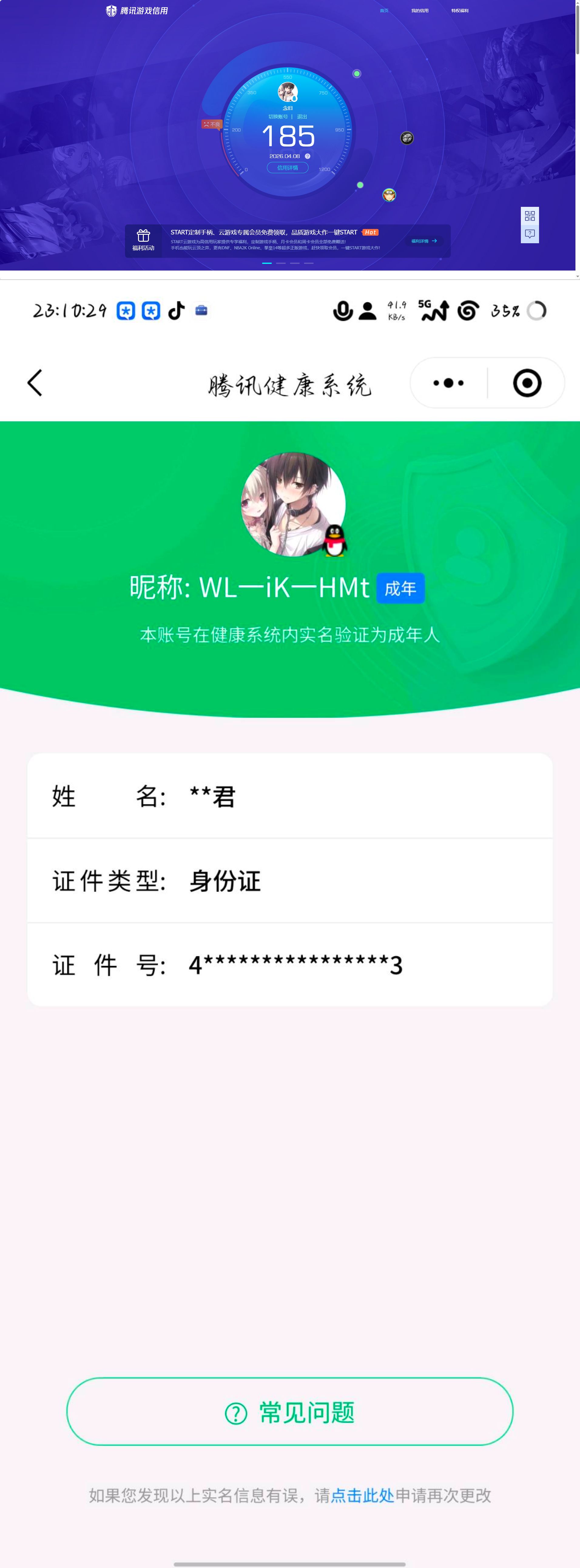Select the second carousel indicator dot

(281, 263)
